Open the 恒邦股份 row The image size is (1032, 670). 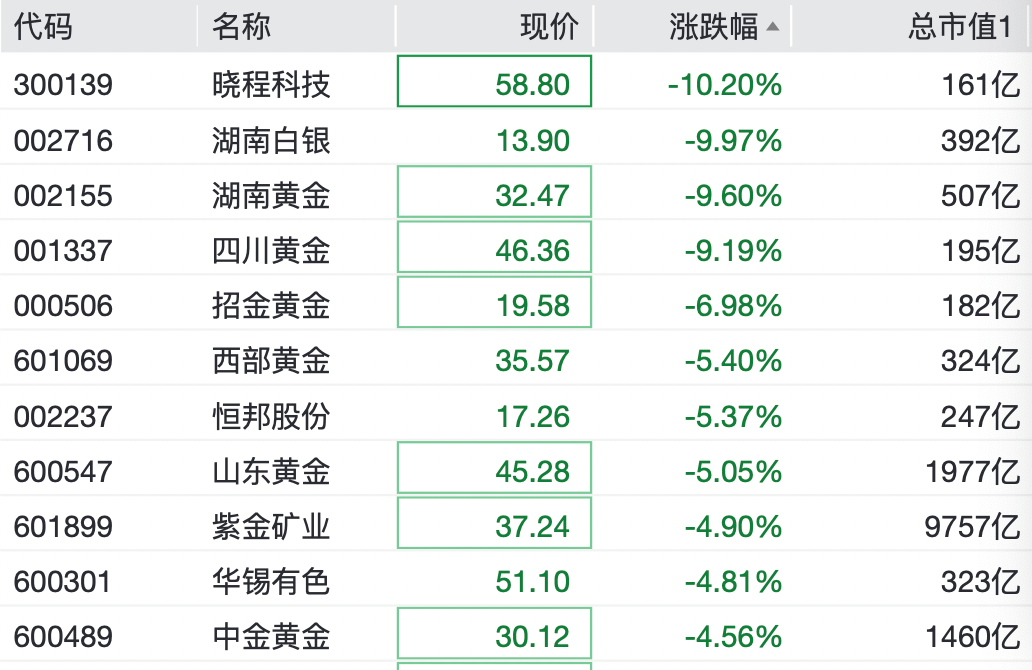[271, 415]
